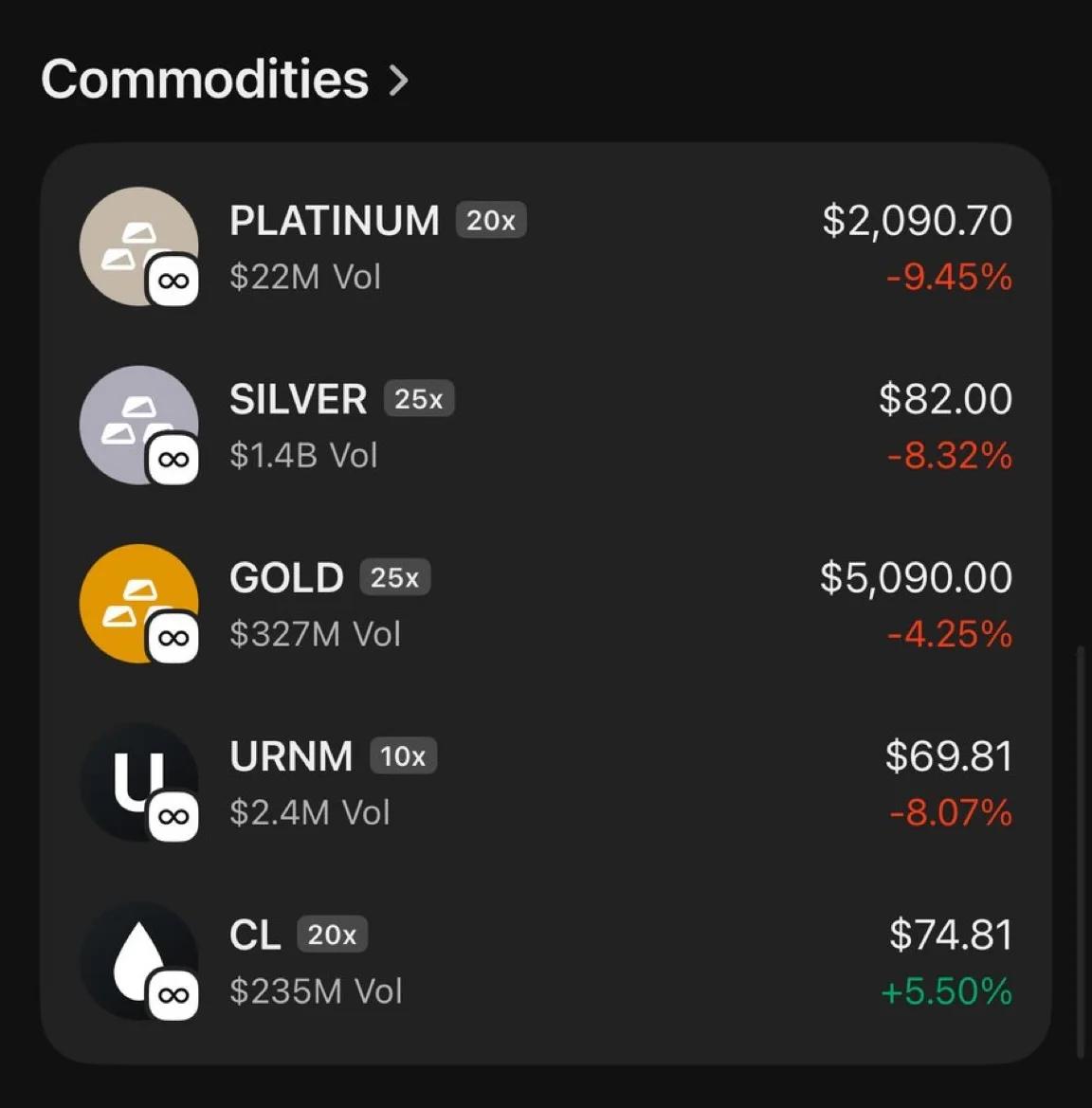Select the SILVER ticker label

[297, 398]
